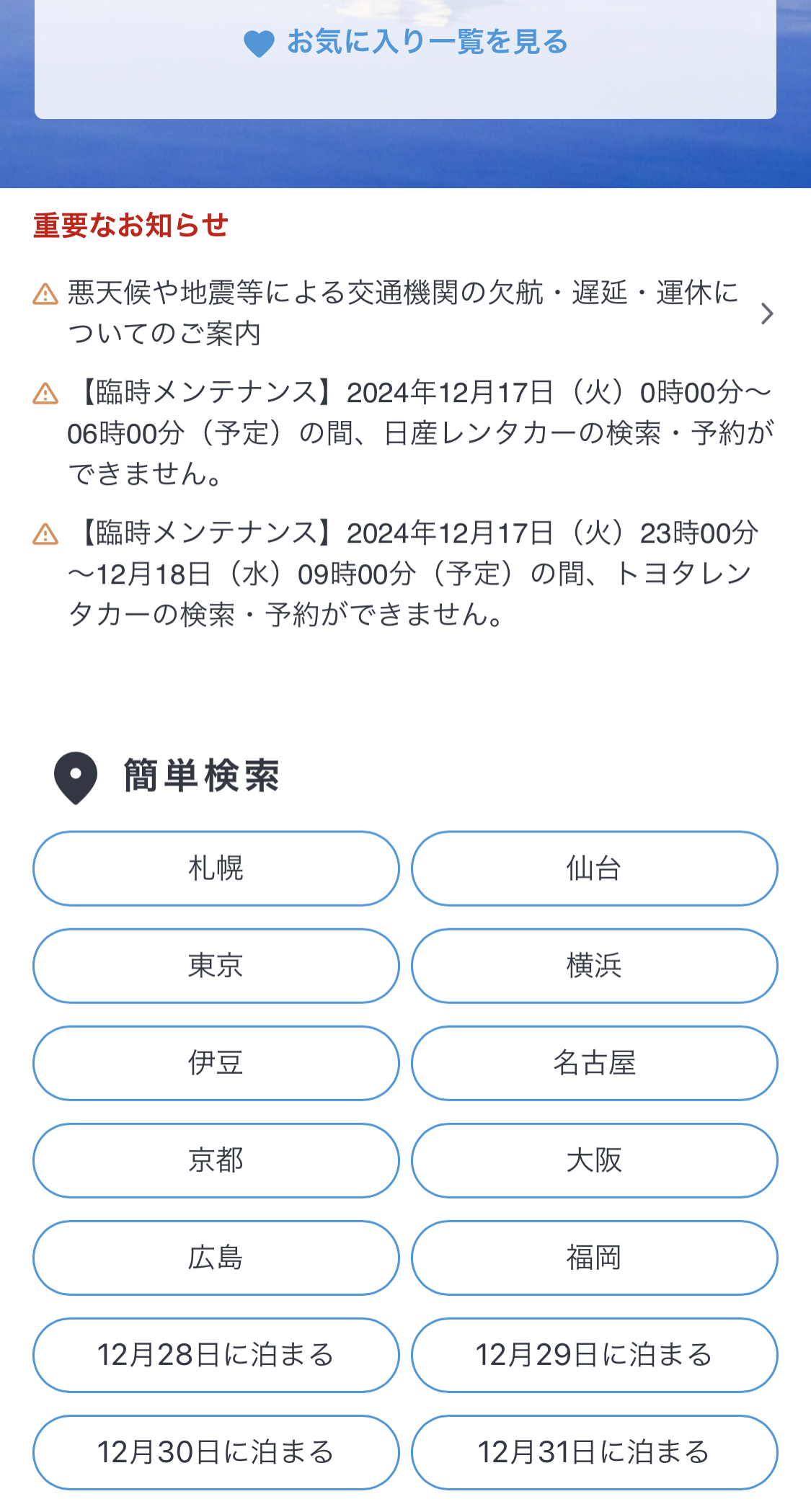Open the notice about 悪天候や地震等 transport delays
This screenshot has height=1512, width=811.
(404, 313)
